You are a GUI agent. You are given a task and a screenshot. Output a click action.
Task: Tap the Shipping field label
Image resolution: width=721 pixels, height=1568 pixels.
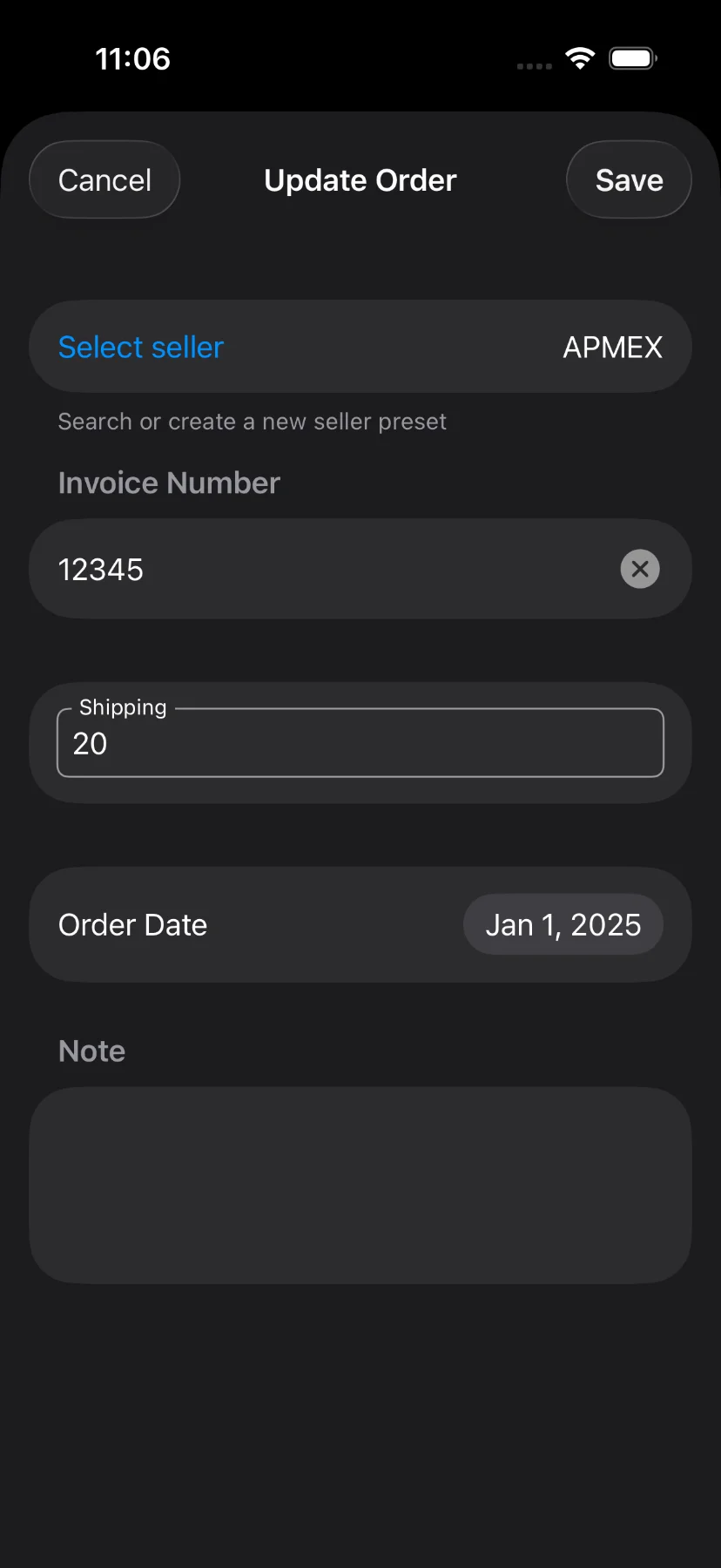[x=123, y=706]
